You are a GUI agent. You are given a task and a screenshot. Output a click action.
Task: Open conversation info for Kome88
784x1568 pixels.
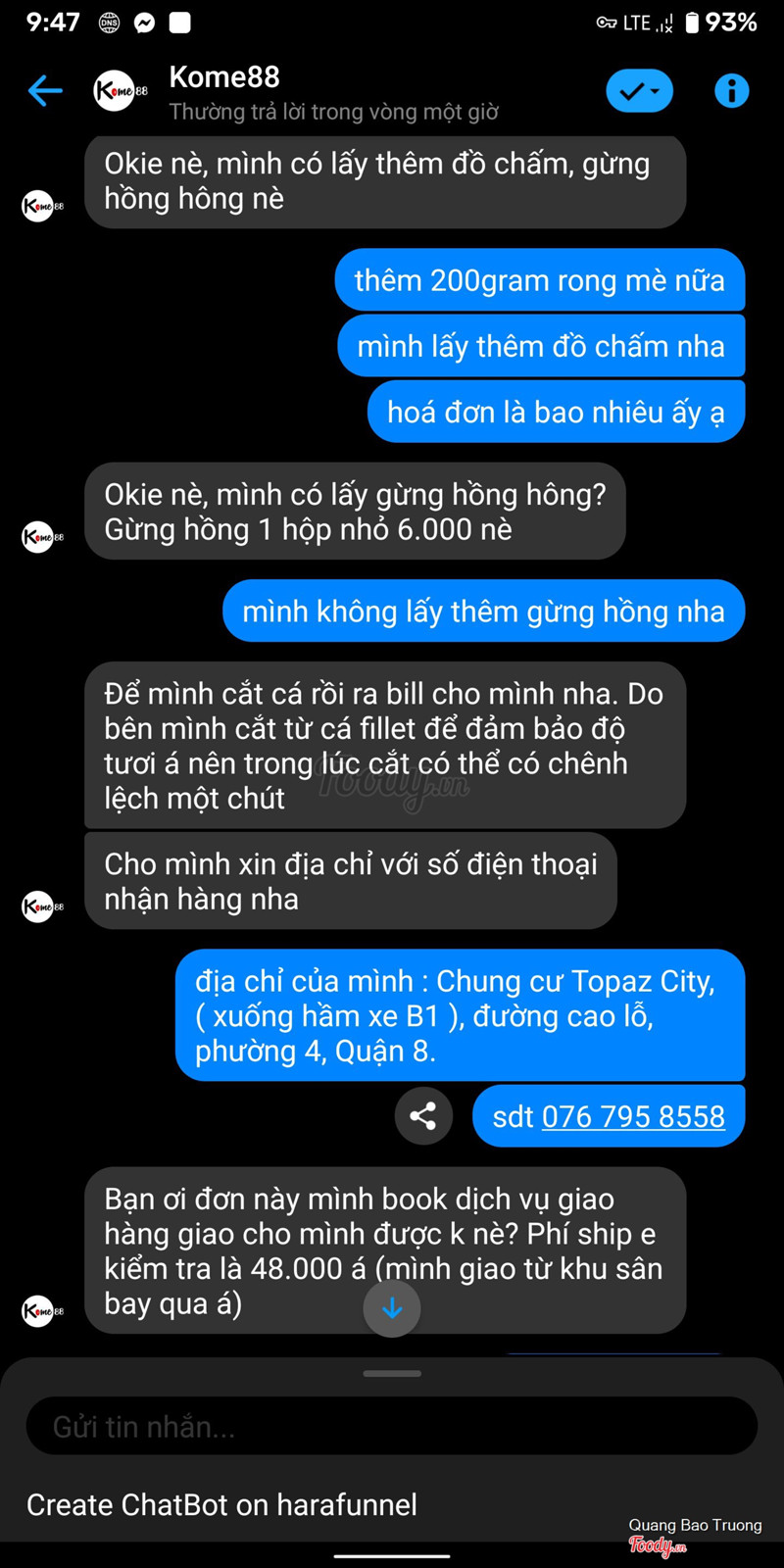pos(731,91)
